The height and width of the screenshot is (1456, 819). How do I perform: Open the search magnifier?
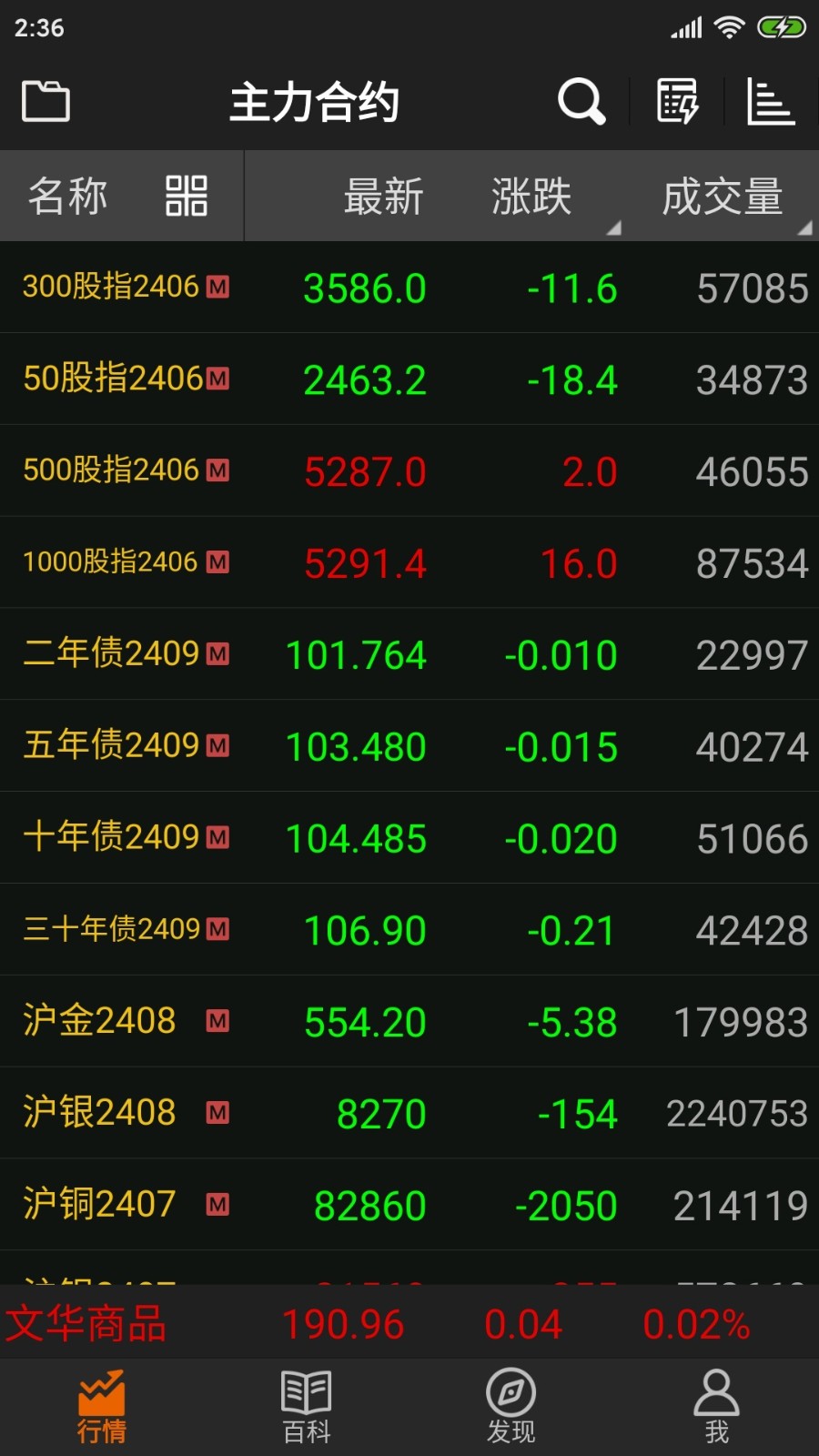click(x=581, y=101)
